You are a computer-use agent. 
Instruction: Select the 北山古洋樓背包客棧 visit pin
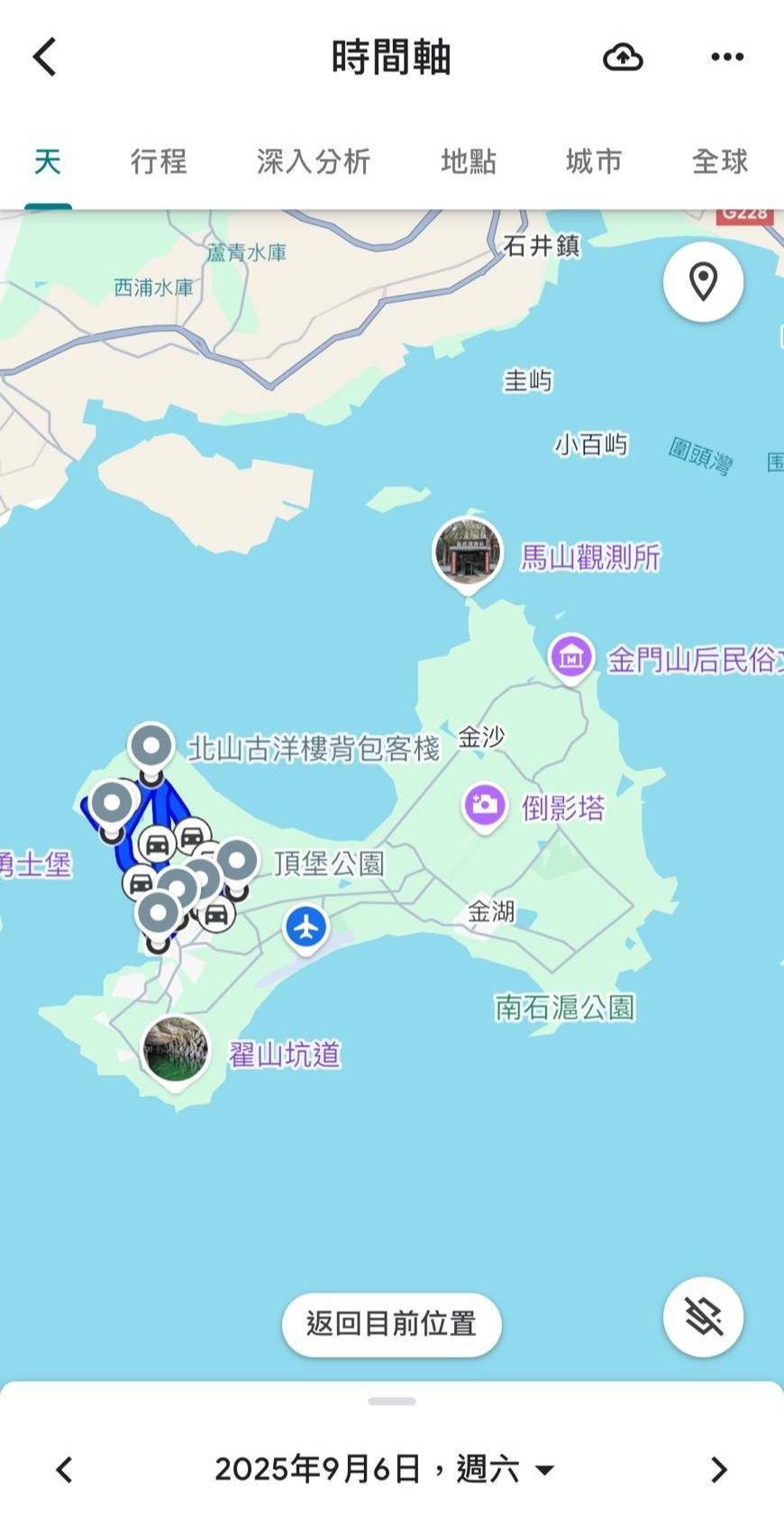pos(151,747)
